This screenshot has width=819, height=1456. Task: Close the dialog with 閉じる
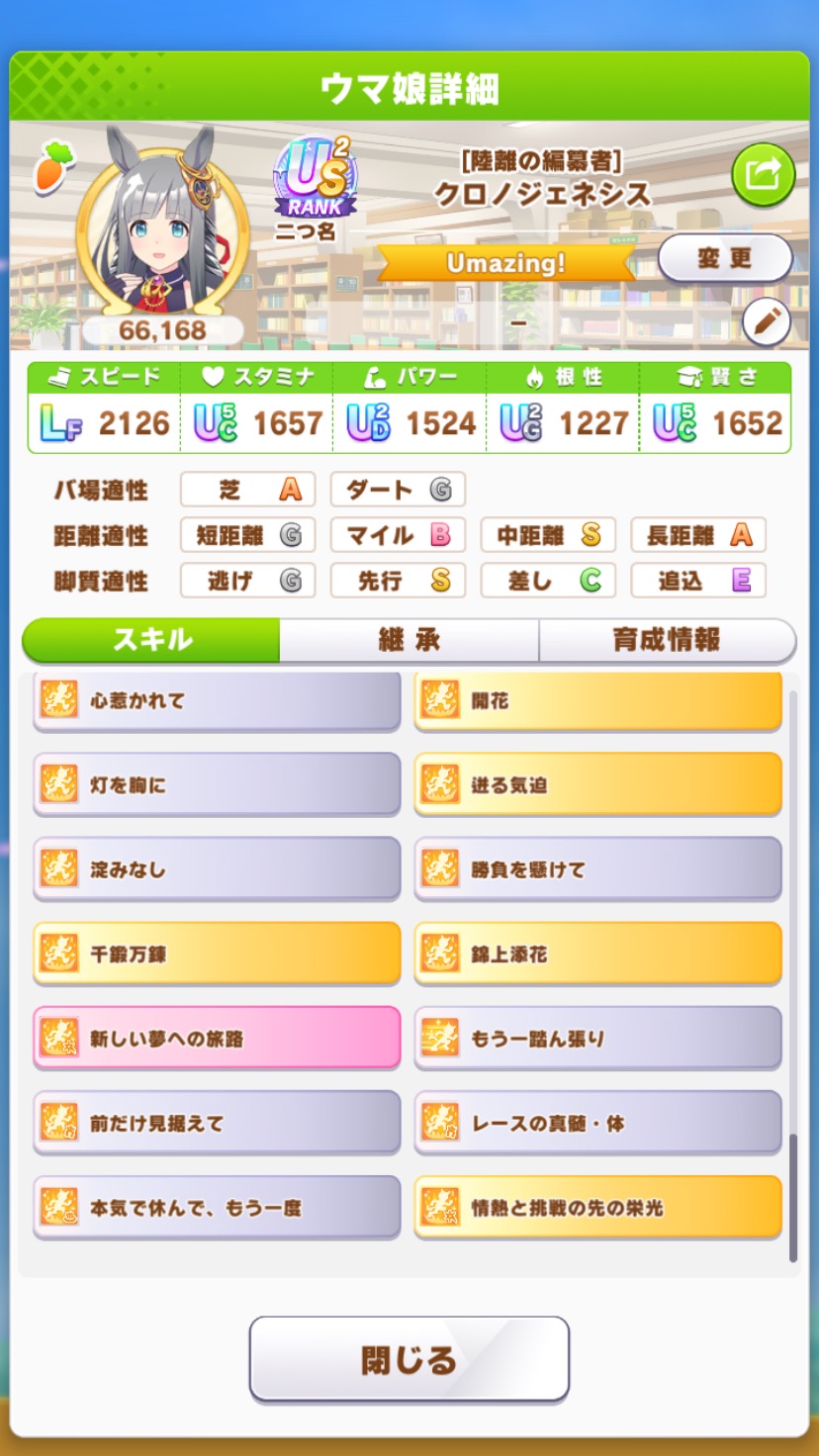[x=409, y=1360]
